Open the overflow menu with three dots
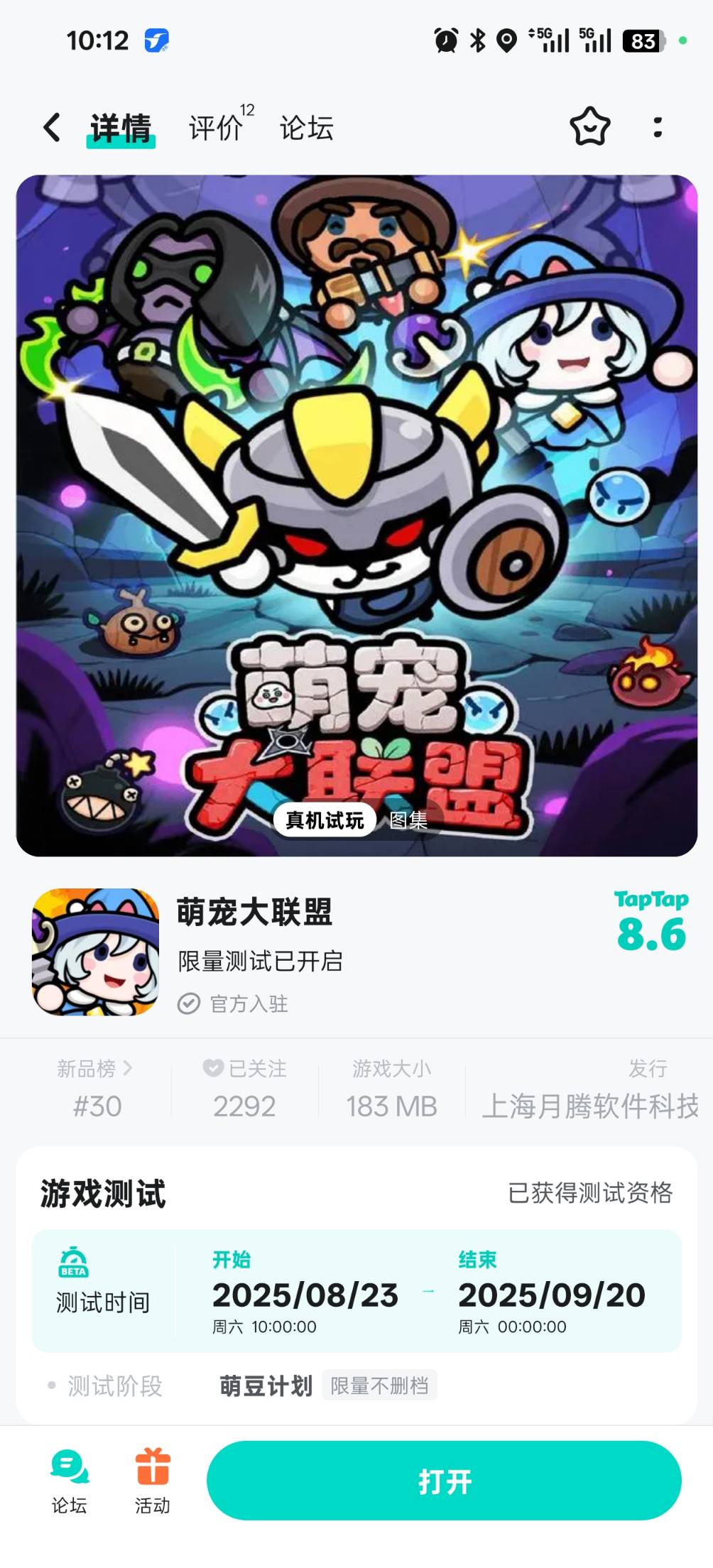The height and width of the screenshot is (1568, 713). click(658, 127)
